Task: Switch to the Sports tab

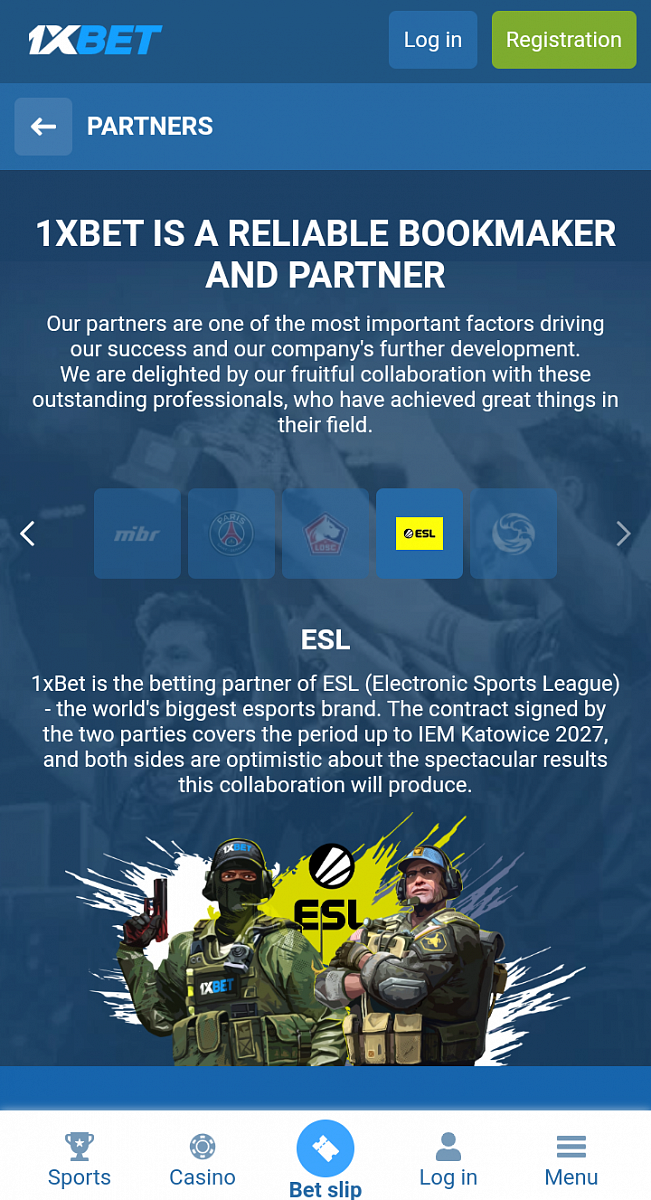Action: click(79, 1160)
